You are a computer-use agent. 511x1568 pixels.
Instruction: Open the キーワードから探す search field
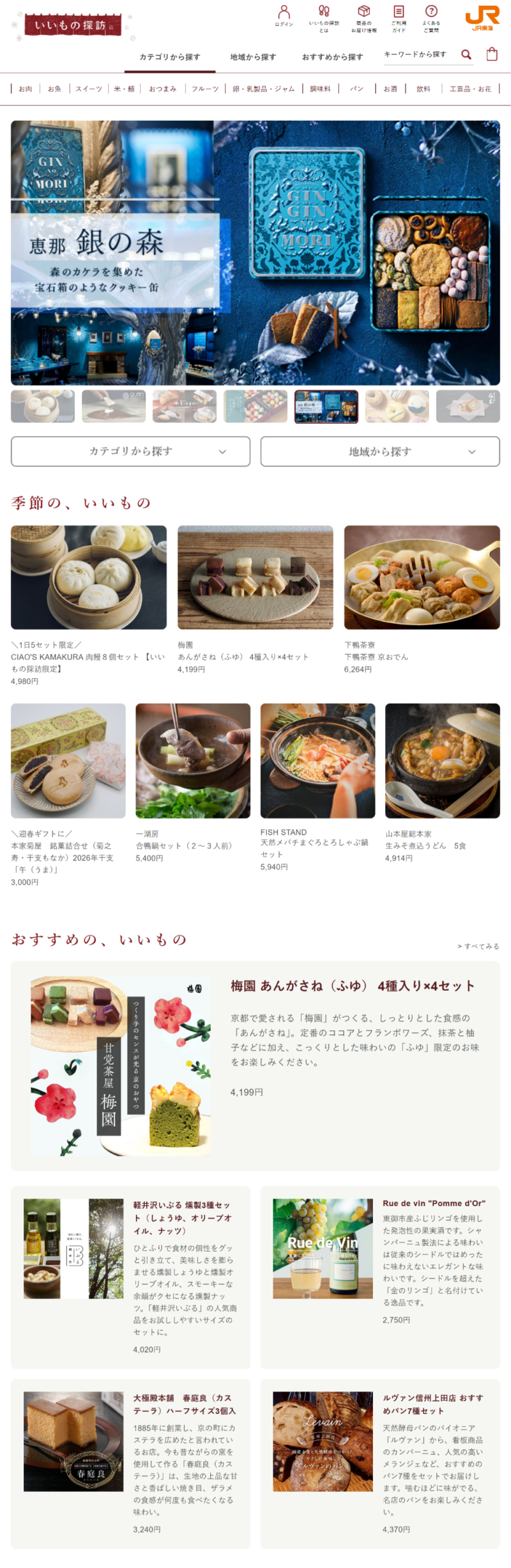click(x=418, y=54)
